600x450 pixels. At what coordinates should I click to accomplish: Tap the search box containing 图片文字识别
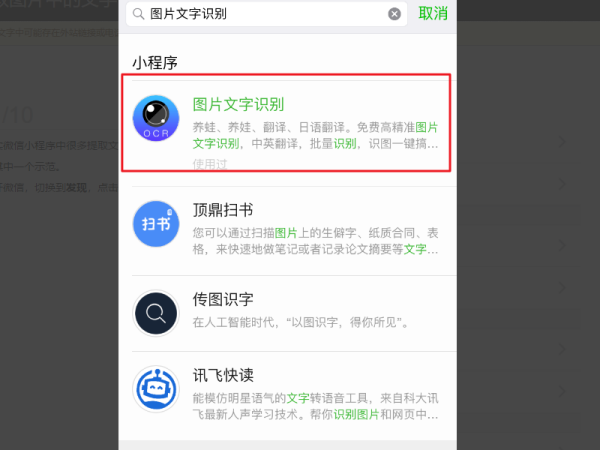(x=260, y=14)
